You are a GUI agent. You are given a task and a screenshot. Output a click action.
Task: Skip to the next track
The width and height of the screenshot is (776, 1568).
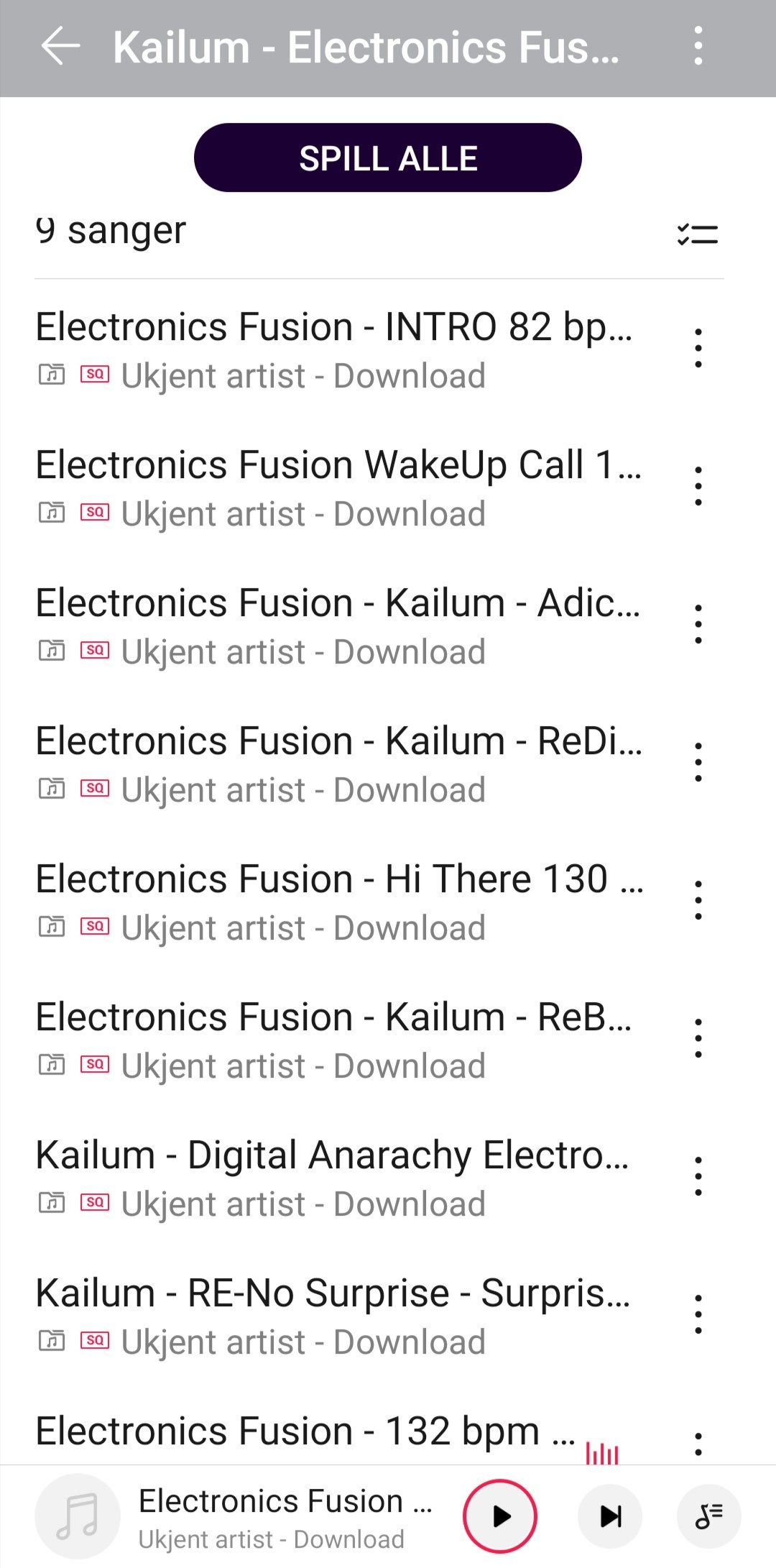pos(610,1516)
